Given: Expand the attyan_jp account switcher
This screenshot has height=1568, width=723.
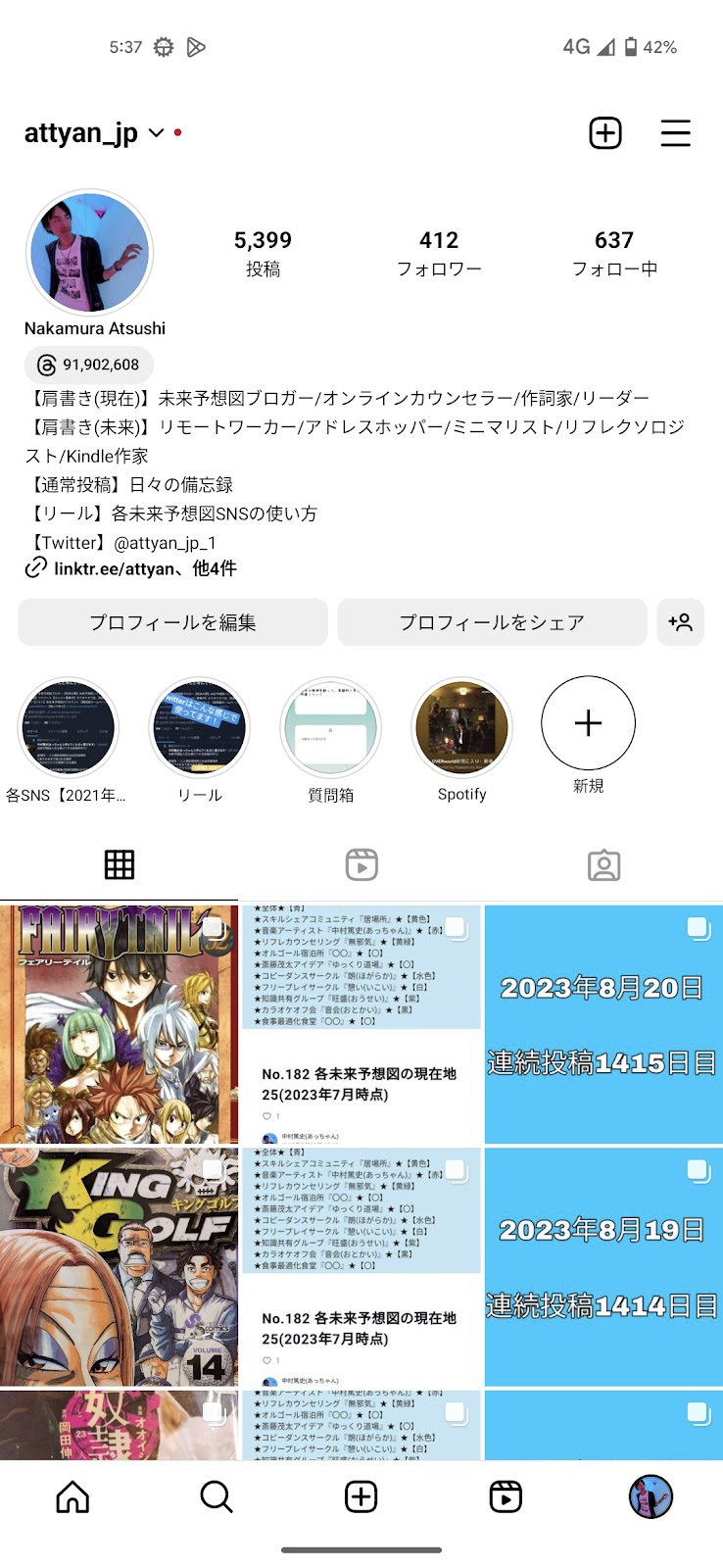Looking at the screenshot, I should [x=156, y=133].
